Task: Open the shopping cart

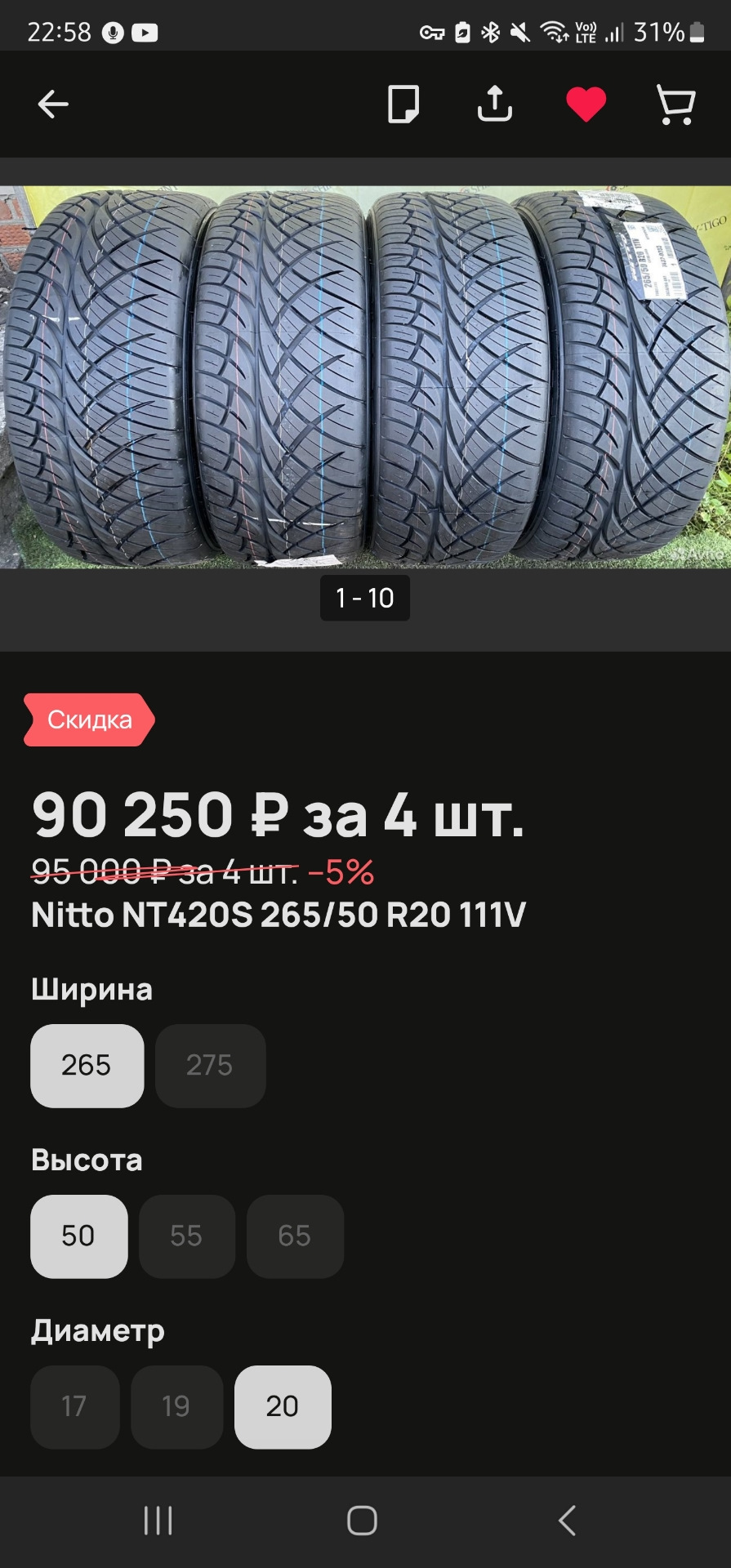Action: [x=676, y=104]
